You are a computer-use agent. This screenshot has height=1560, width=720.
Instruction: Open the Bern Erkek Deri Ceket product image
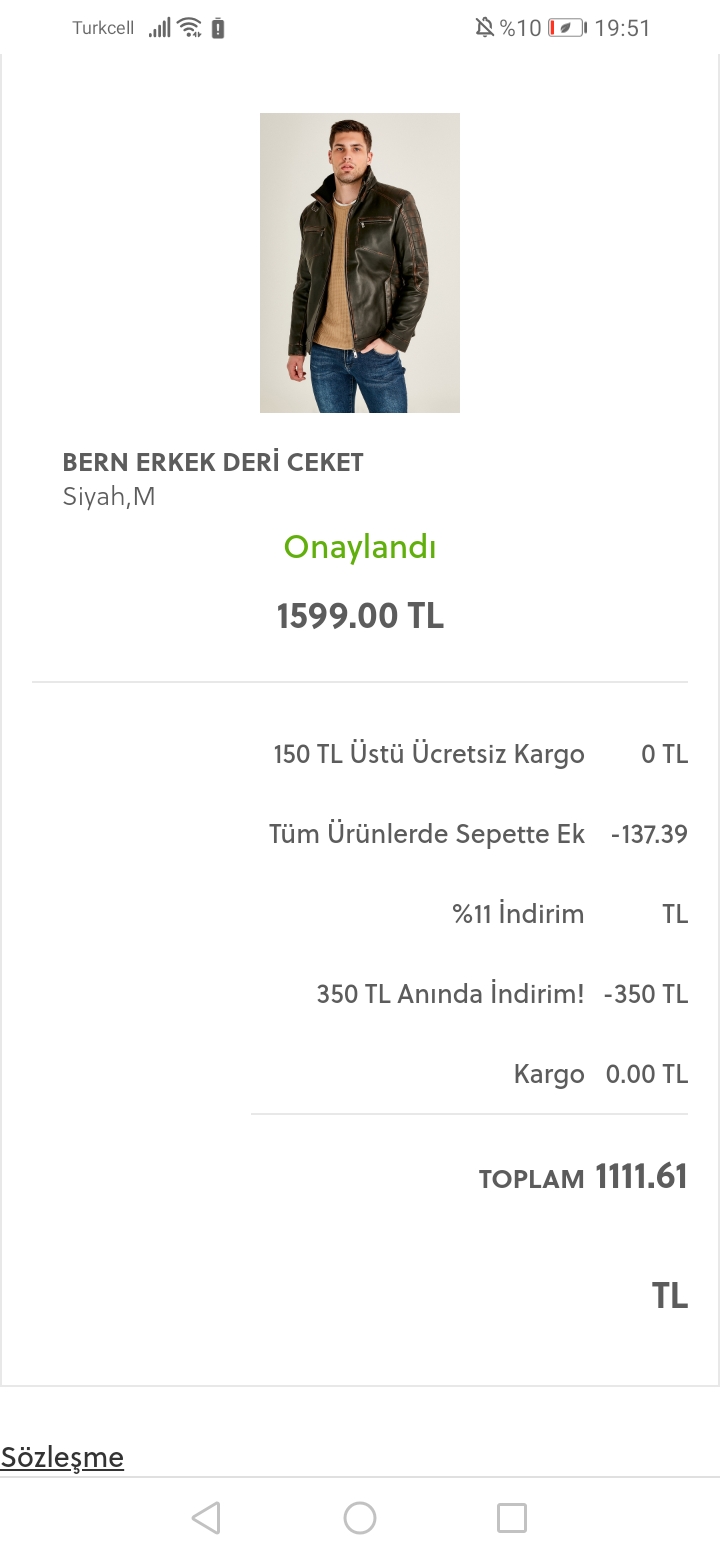point(360,263)
